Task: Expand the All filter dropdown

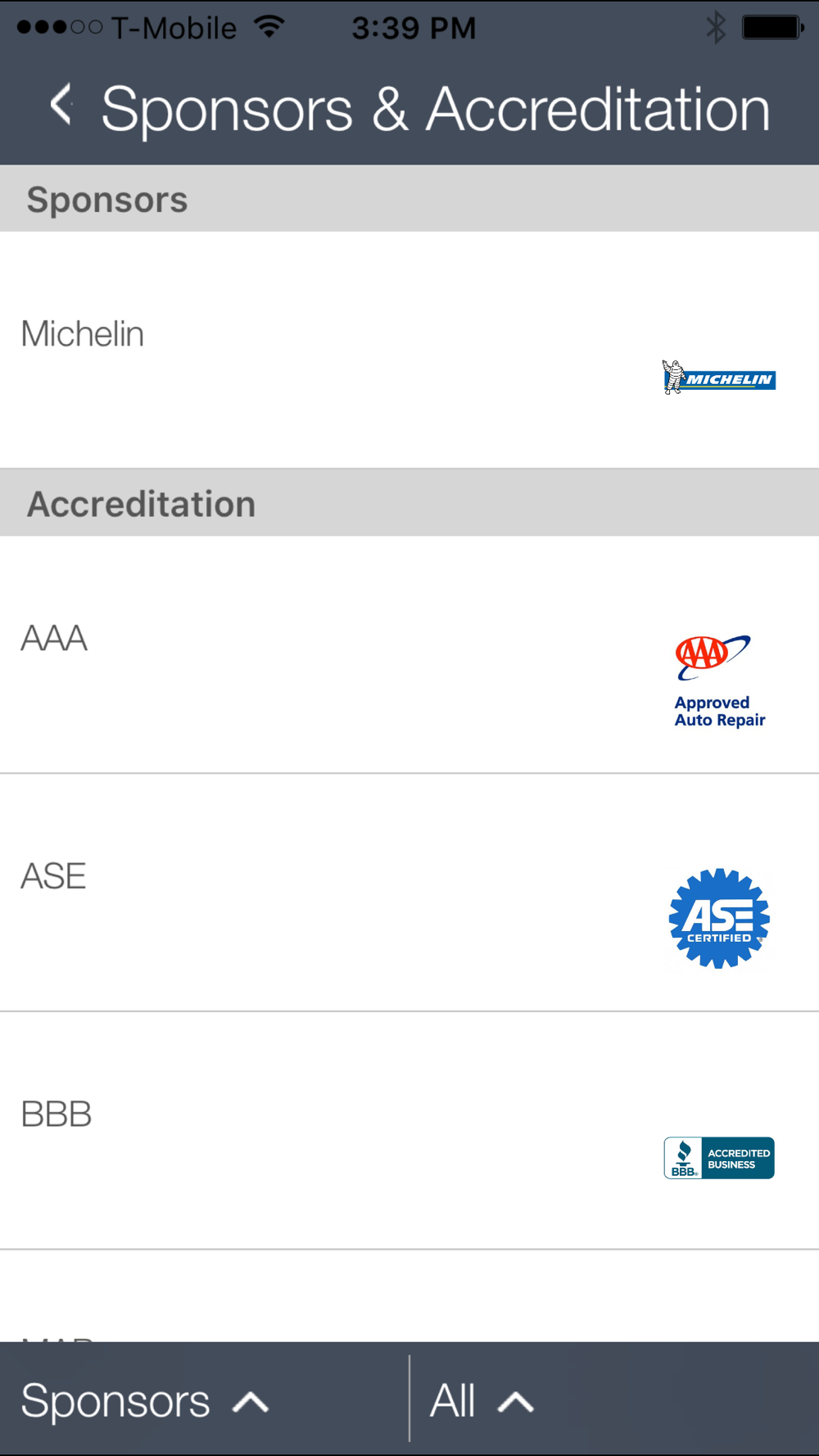Action: [482, 1400]
